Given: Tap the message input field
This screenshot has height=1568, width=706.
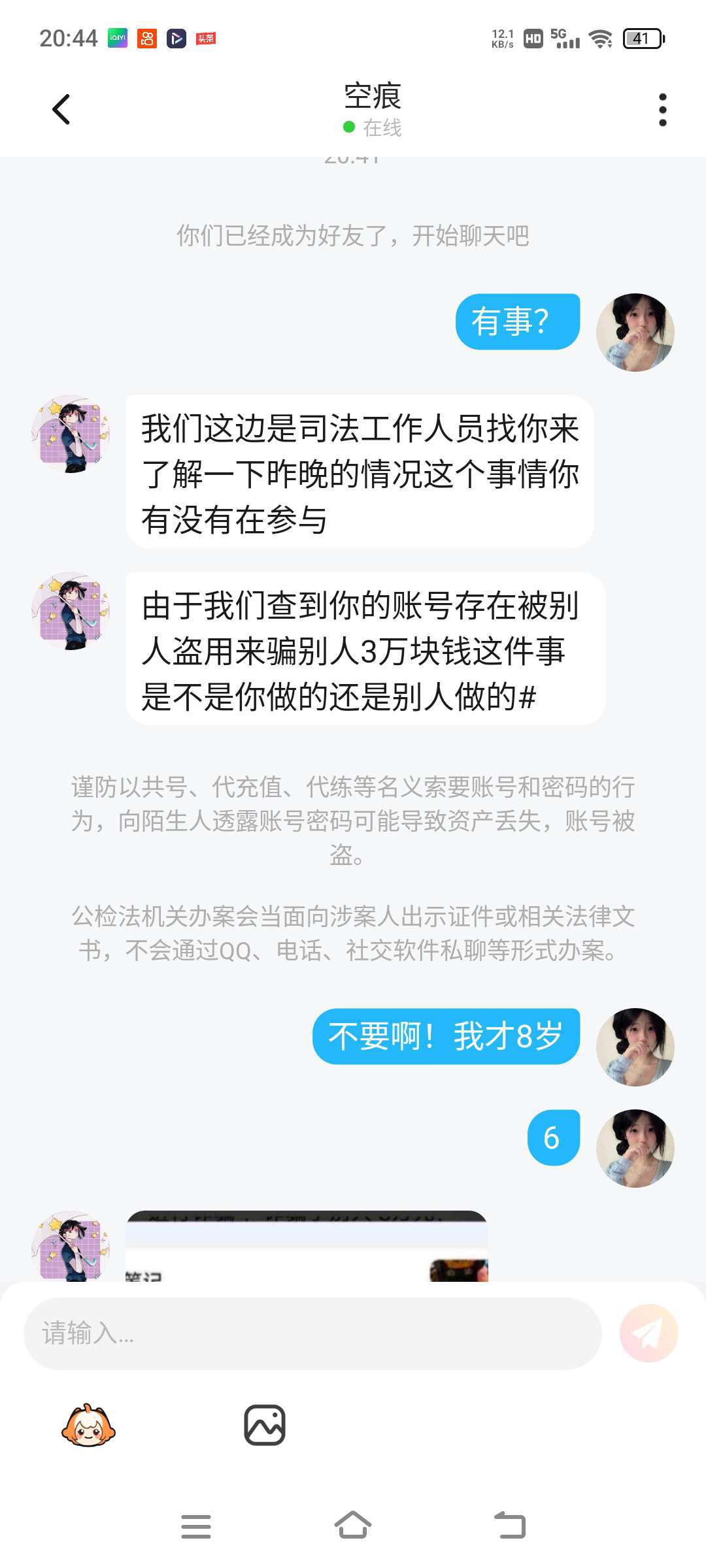Looking at the screenshot, I should point(312,1333).
